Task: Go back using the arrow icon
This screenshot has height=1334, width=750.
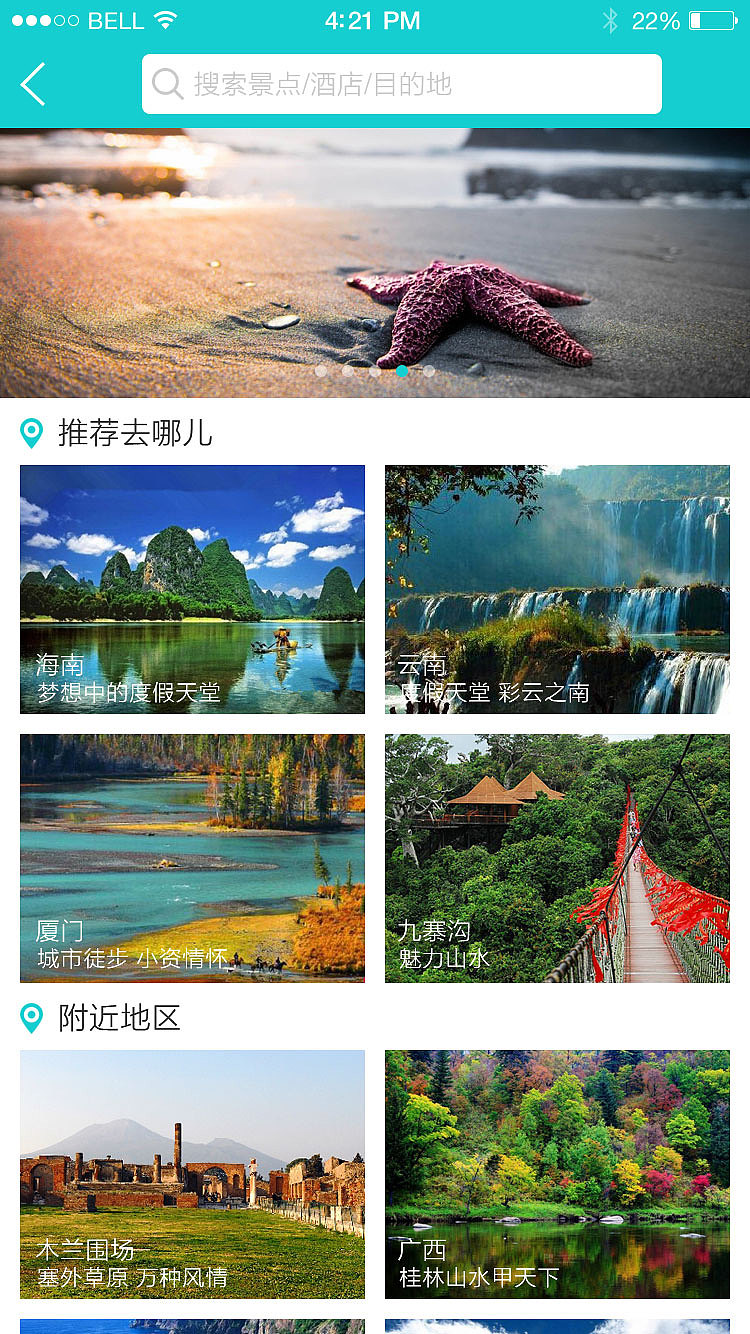Action: [33, 84]
